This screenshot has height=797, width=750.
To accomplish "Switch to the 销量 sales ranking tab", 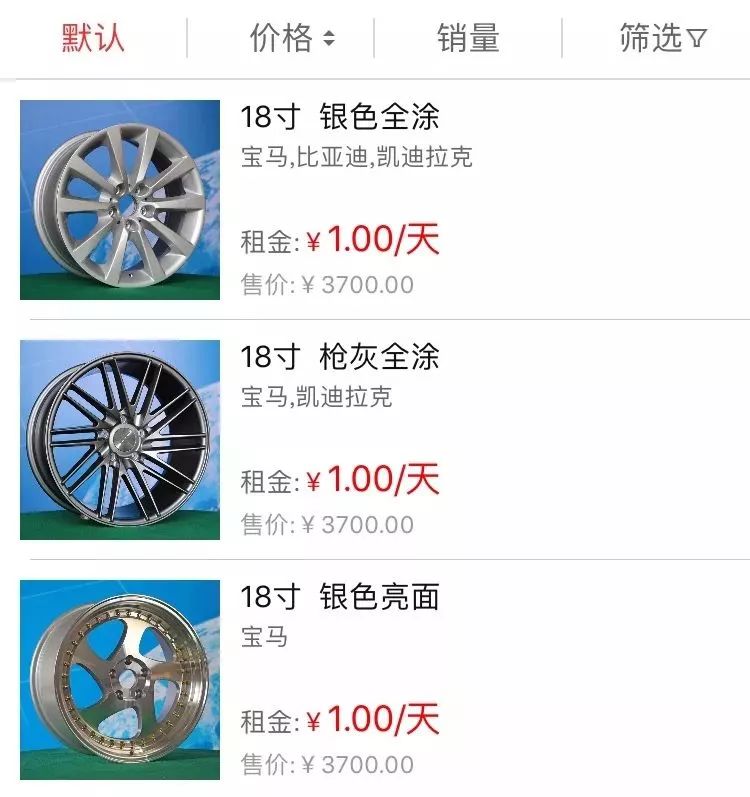I will point(466,35).
